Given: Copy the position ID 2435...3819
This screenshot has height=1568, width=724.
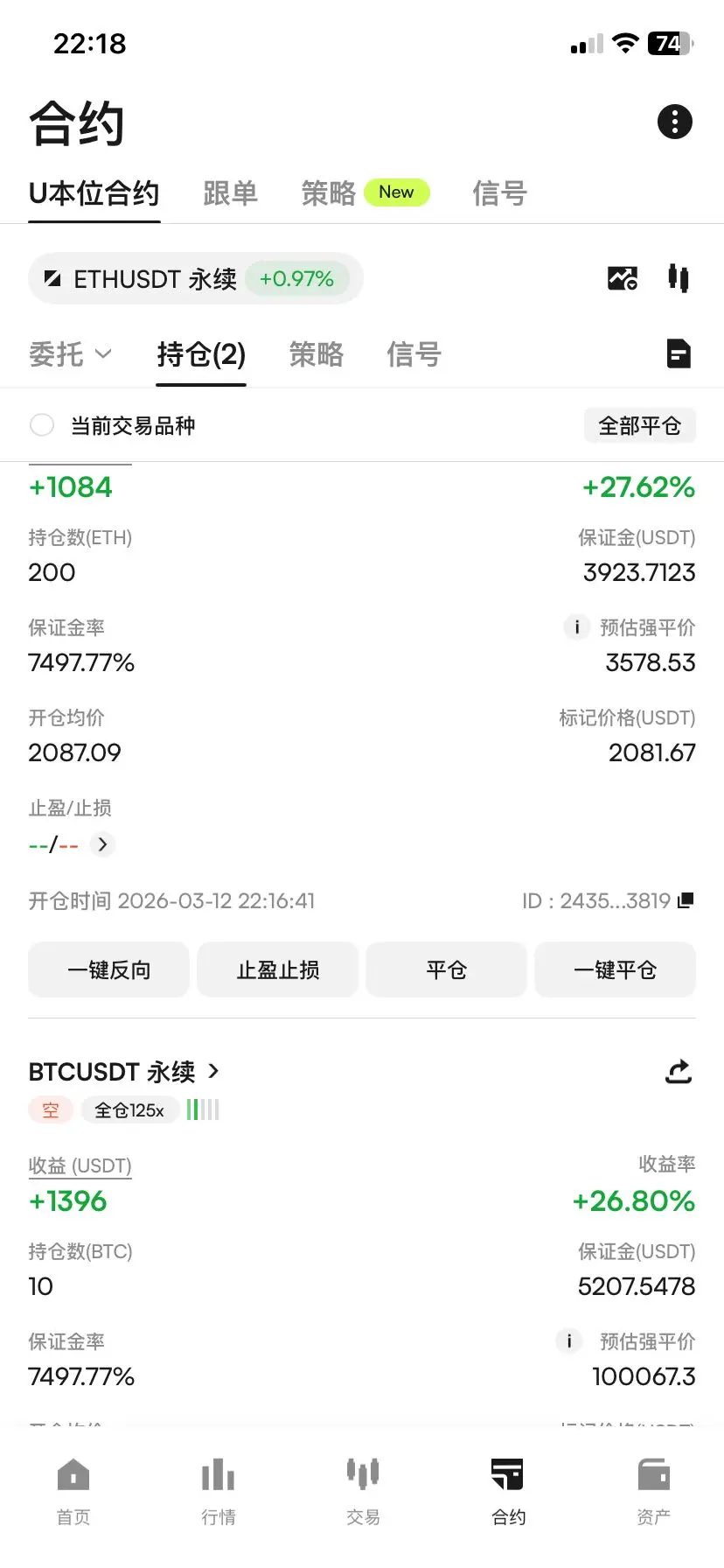Looking at the screenshot, I should click(x=686, y=899).
